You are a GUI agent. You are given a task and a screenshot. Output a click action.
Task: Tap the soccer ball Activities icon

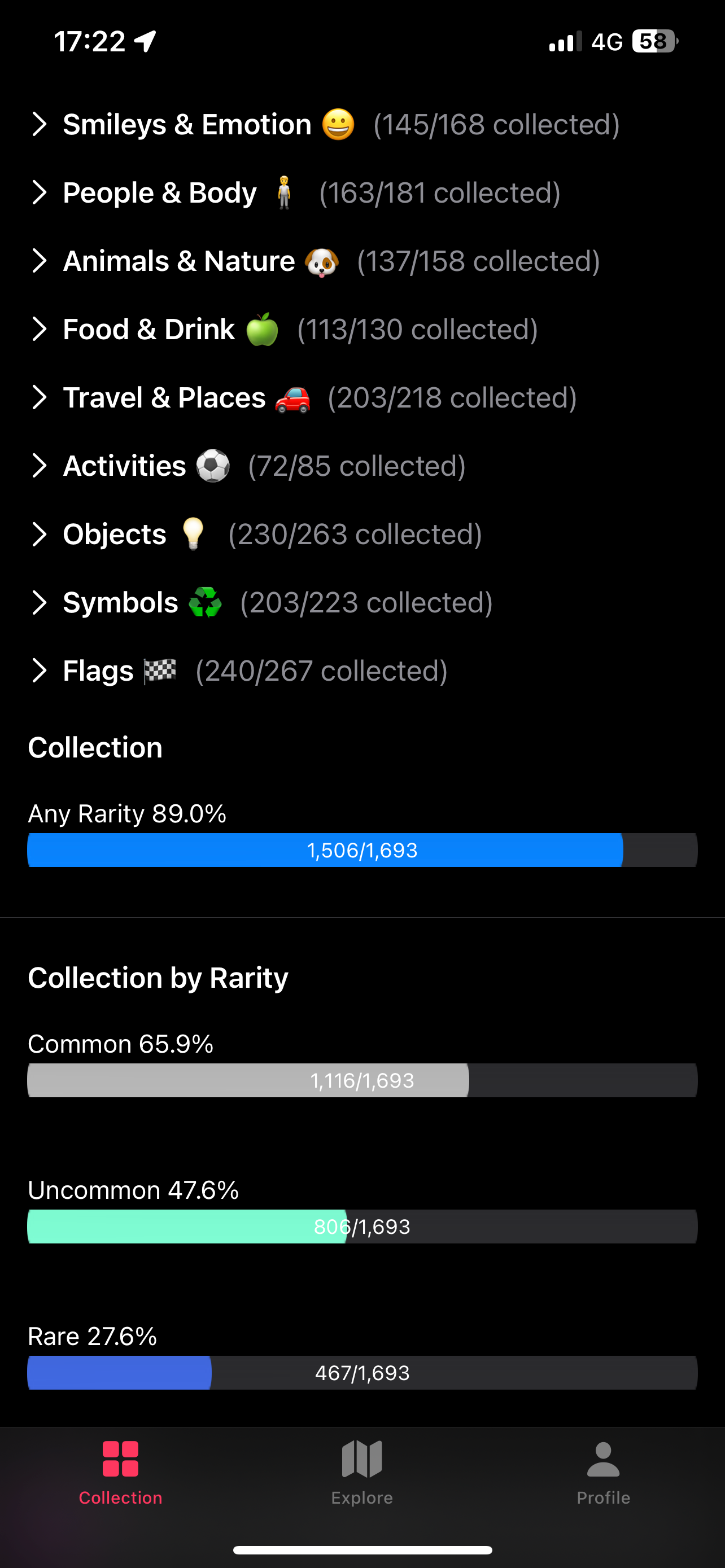pos(214,466)
